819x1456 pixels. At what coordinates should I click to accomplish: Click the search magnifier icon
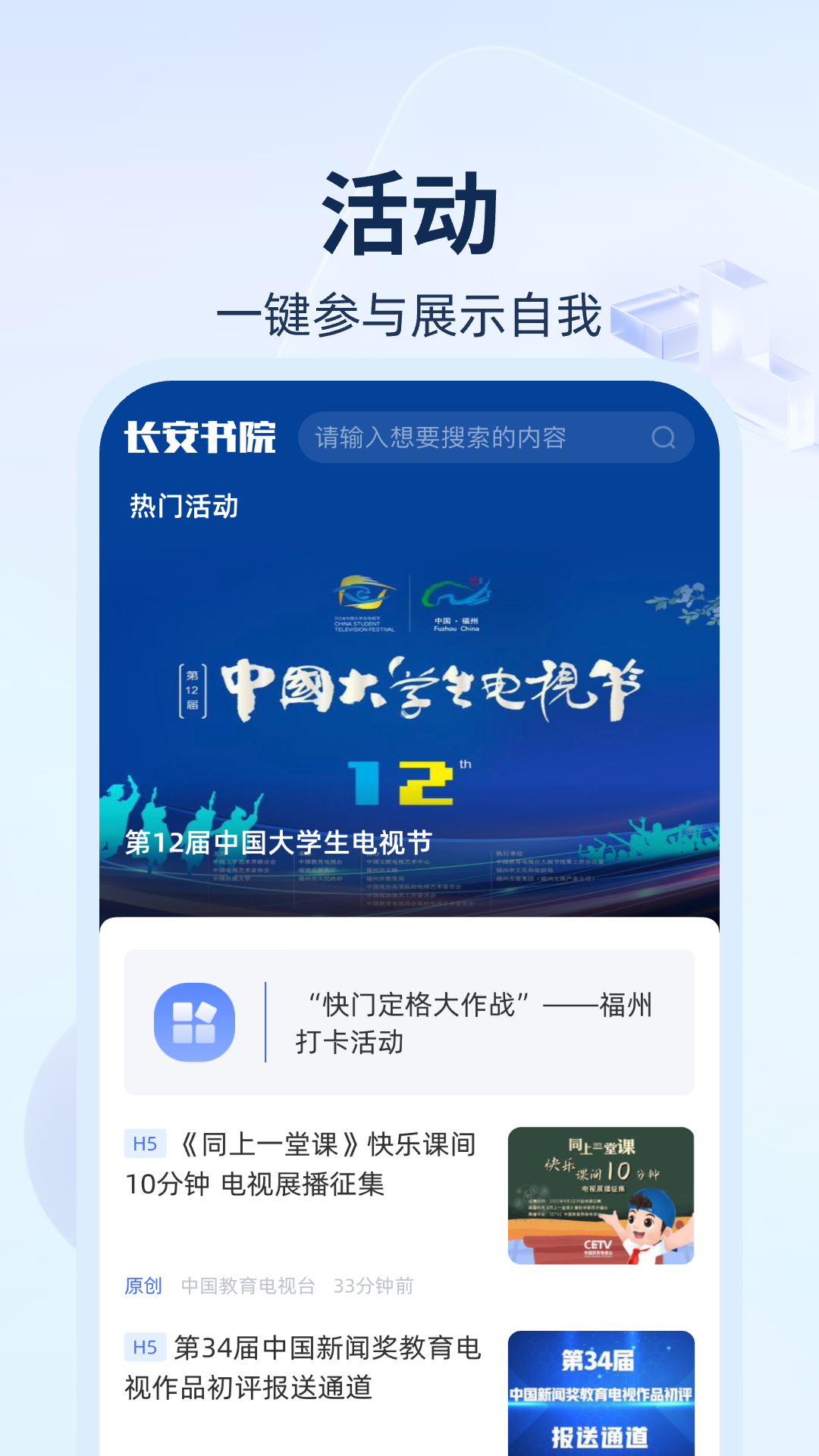pyautogui.click(x=666, y=436)
